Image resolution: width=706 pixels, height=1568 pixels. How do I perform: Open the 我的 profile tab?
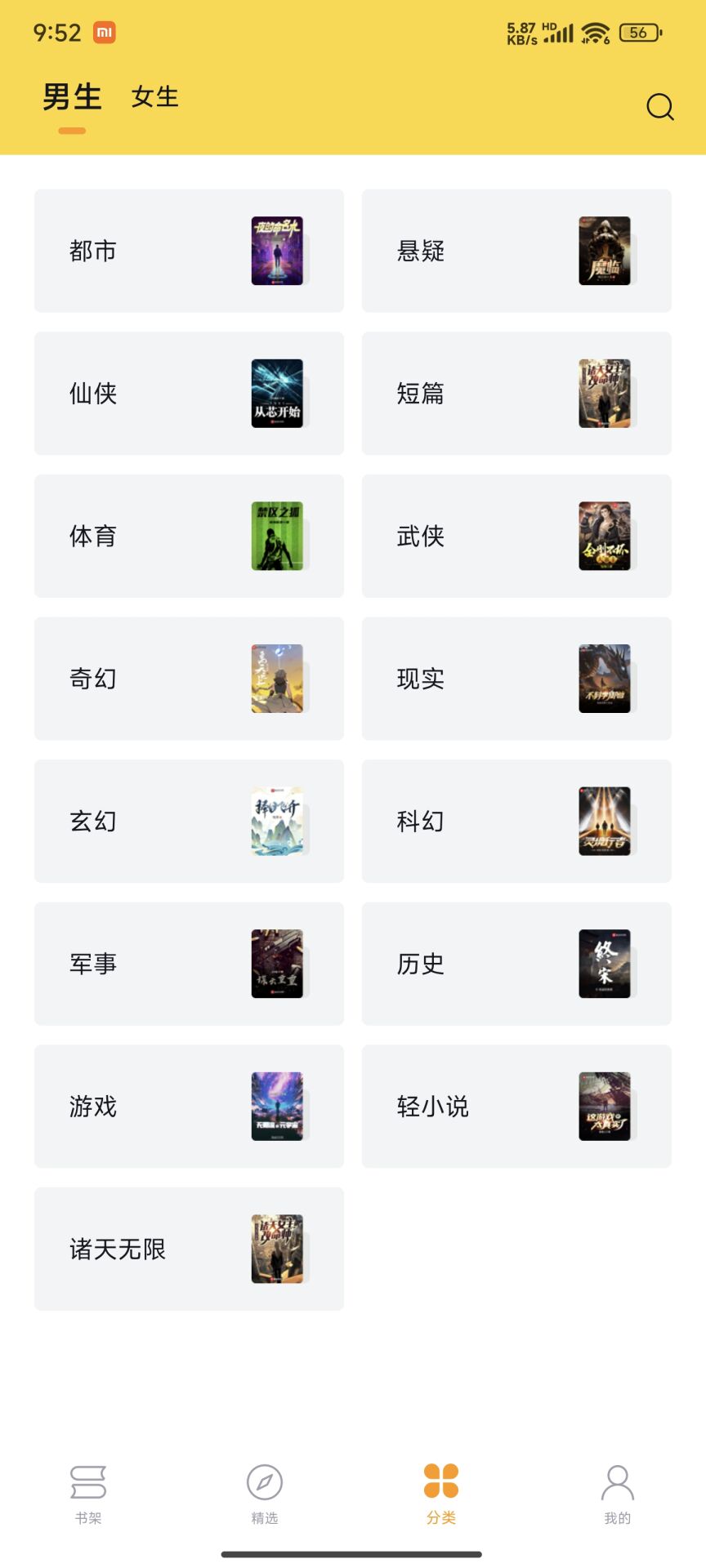pyautogui.click(x=618, y=1494)
